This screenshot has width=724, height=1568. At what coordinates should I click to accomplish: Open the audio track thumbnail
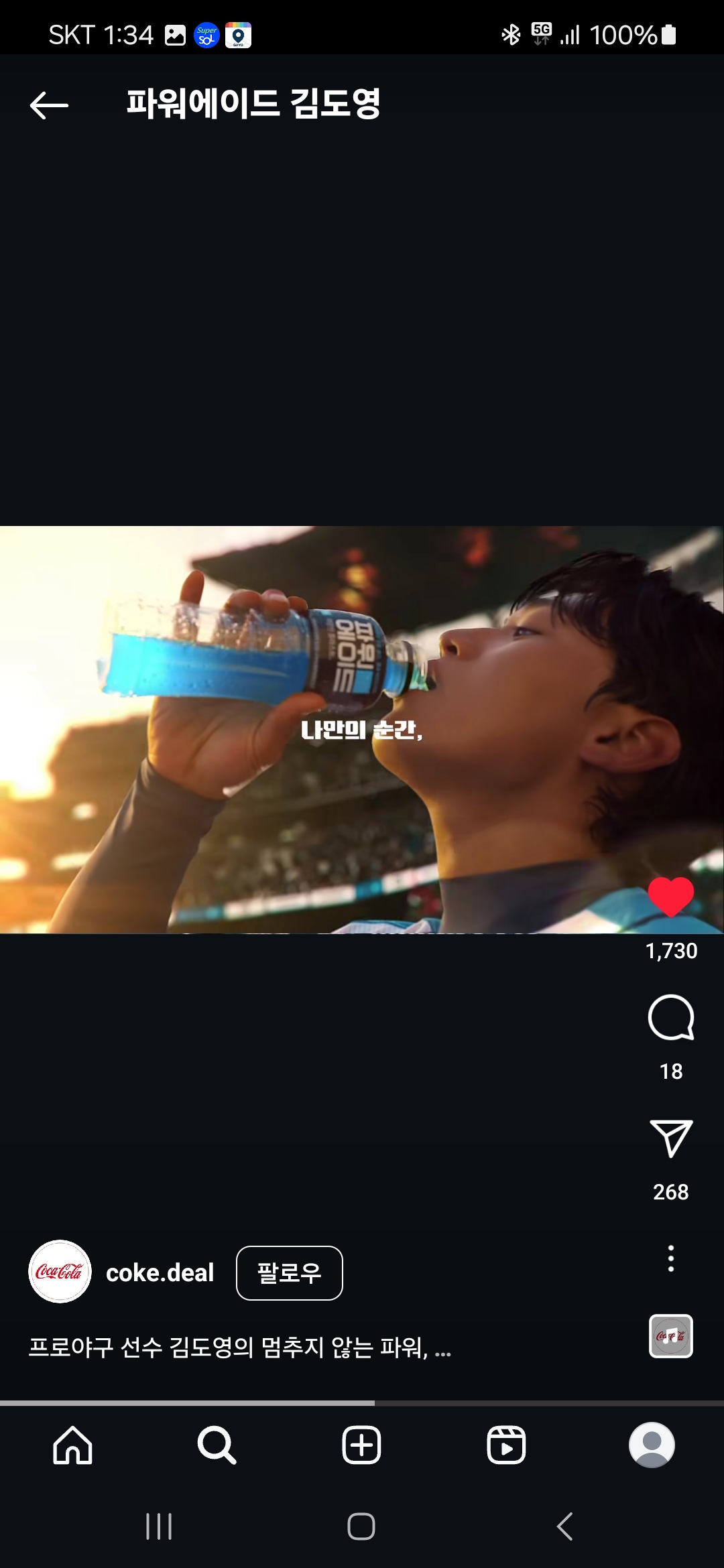[671, 1336]
